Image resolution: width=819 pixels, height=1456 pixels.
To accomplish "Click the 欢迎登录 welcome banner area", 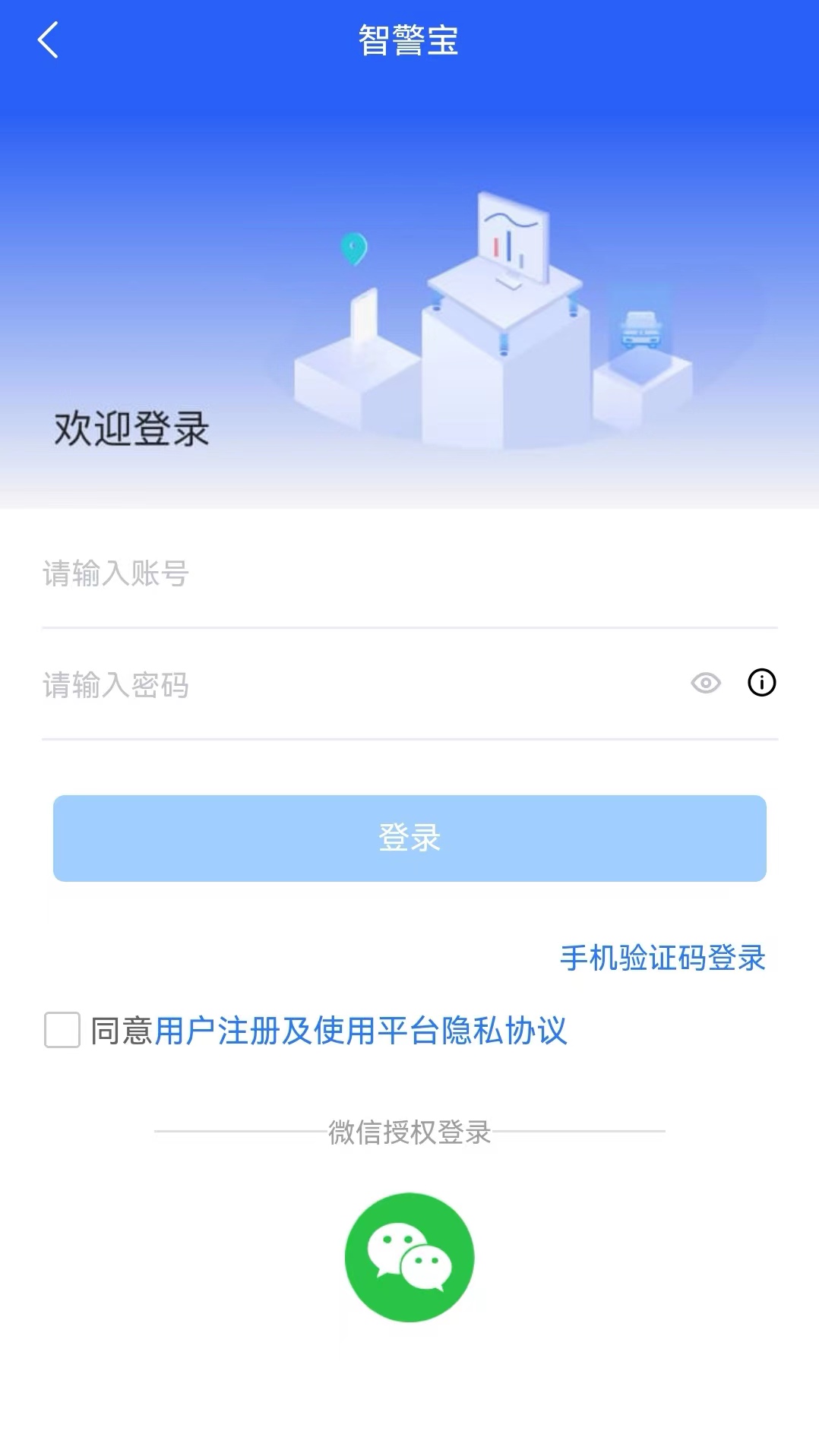I will pos(132,427).
